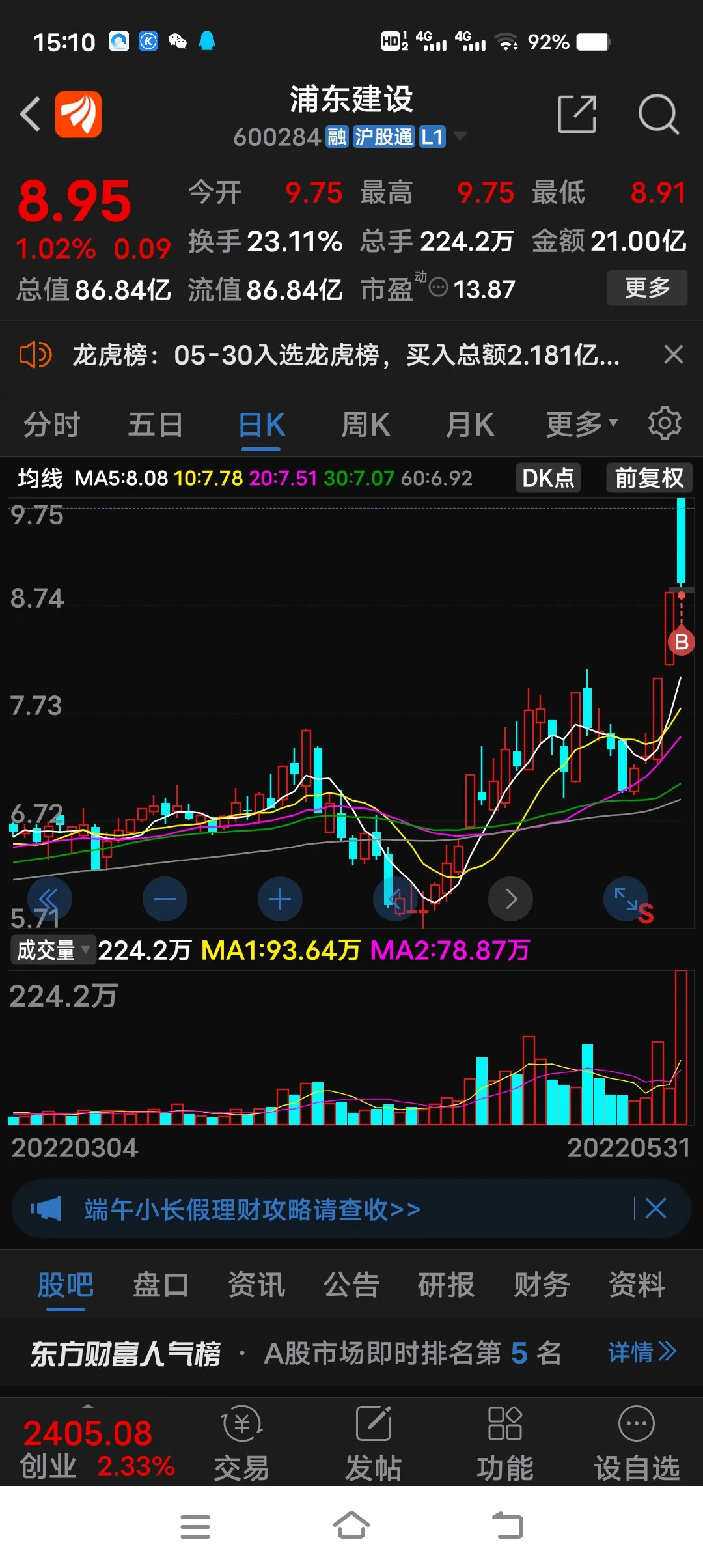This screenshot has height=1568, width=703.
Task: Expand the 更多 chart period dropdown
Action: pyautogui.click(x=581, y=425)
